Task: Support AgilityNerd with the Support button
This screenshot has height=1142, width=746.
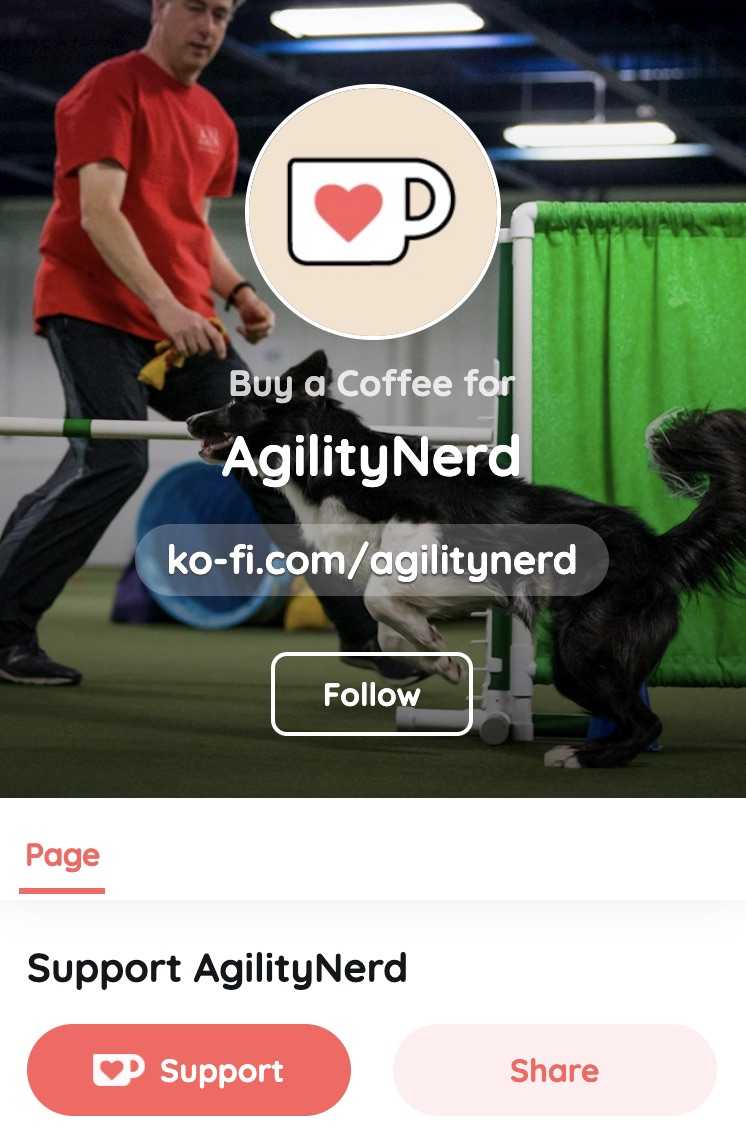Action: click(x=189, y=1070)
